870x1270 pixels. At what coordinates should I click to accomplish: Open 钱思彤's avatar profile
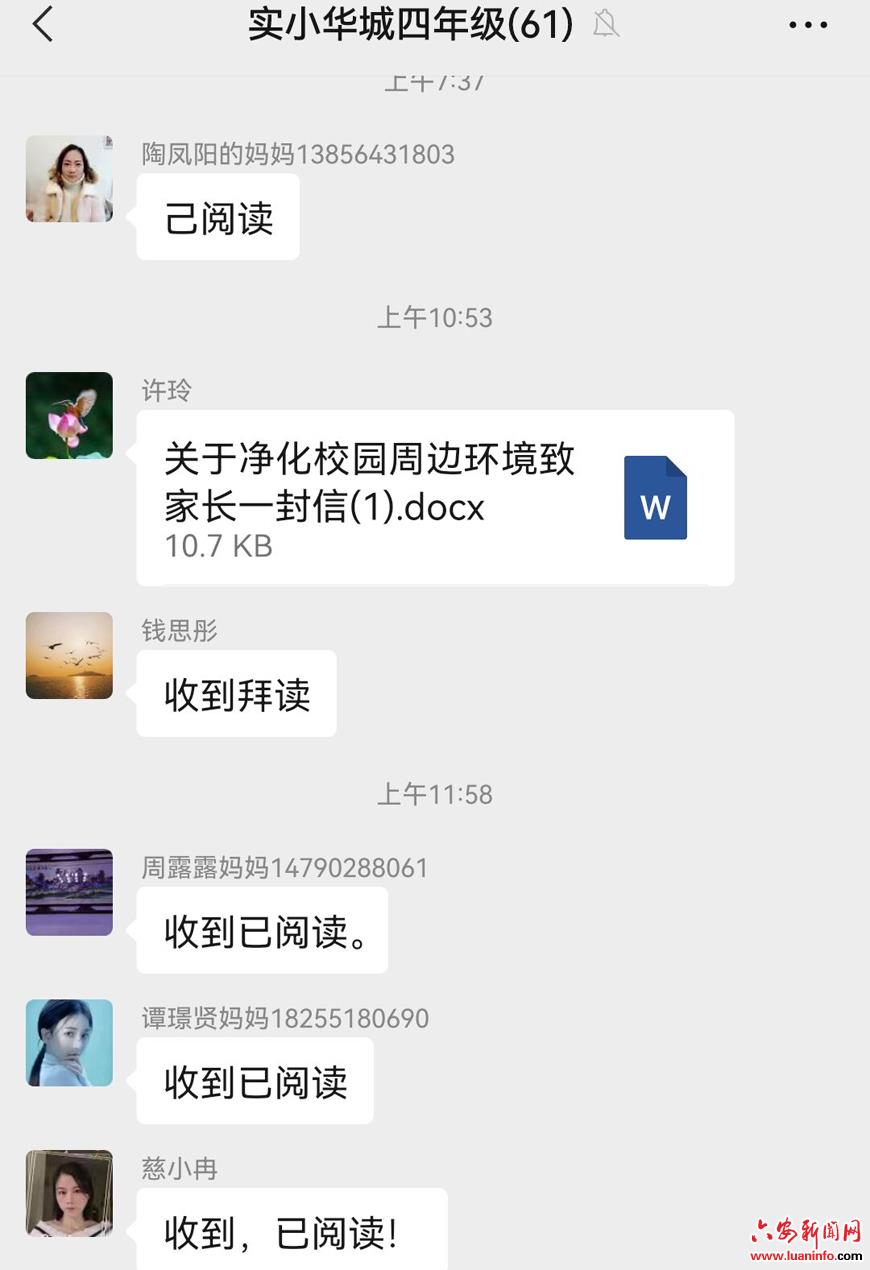click(69, 656)
